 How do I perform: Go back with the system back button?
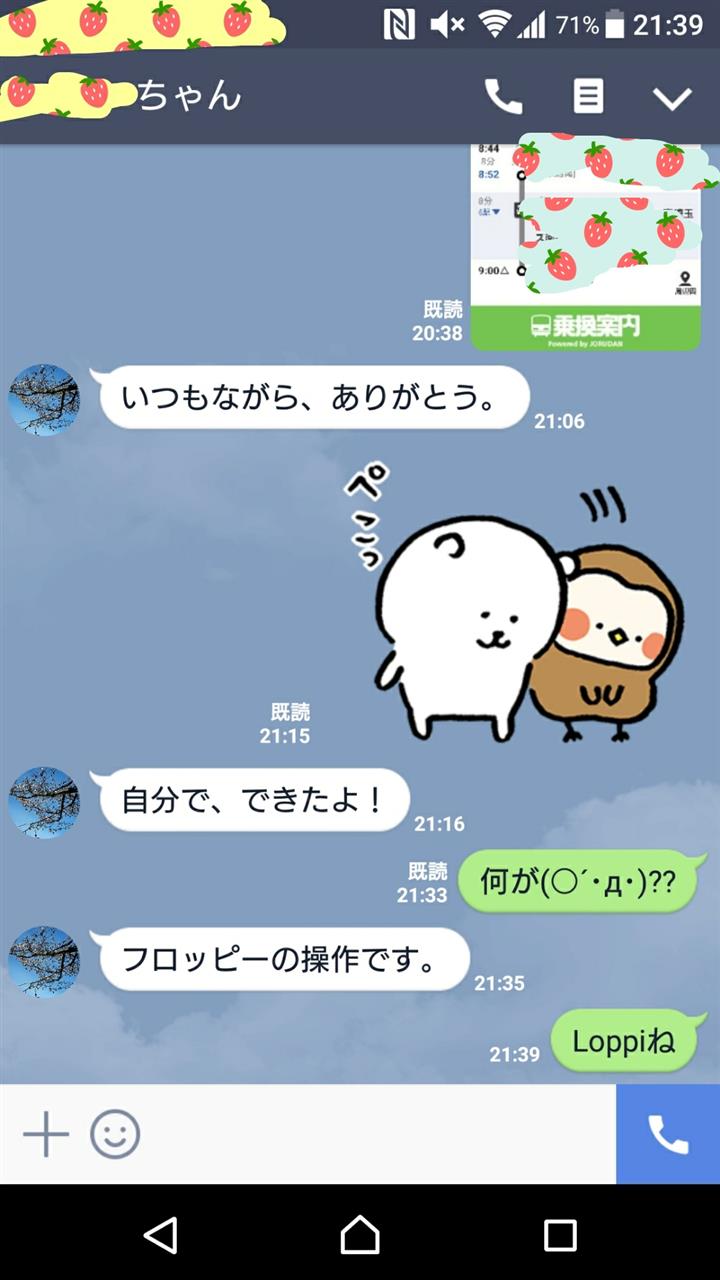pos(160,1234)
